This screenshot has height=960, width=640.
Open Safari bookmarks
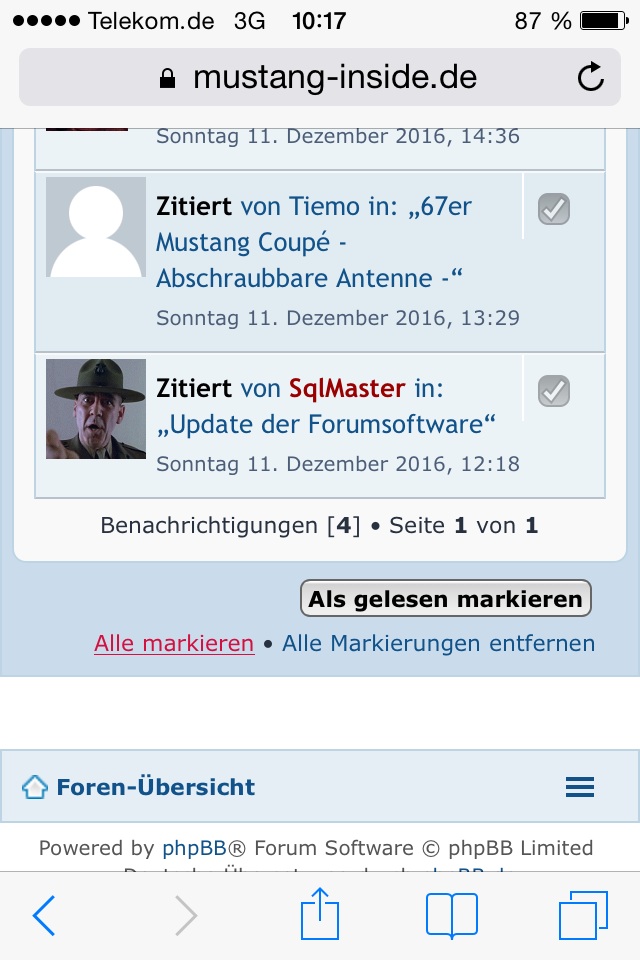(x=451, y=915)
